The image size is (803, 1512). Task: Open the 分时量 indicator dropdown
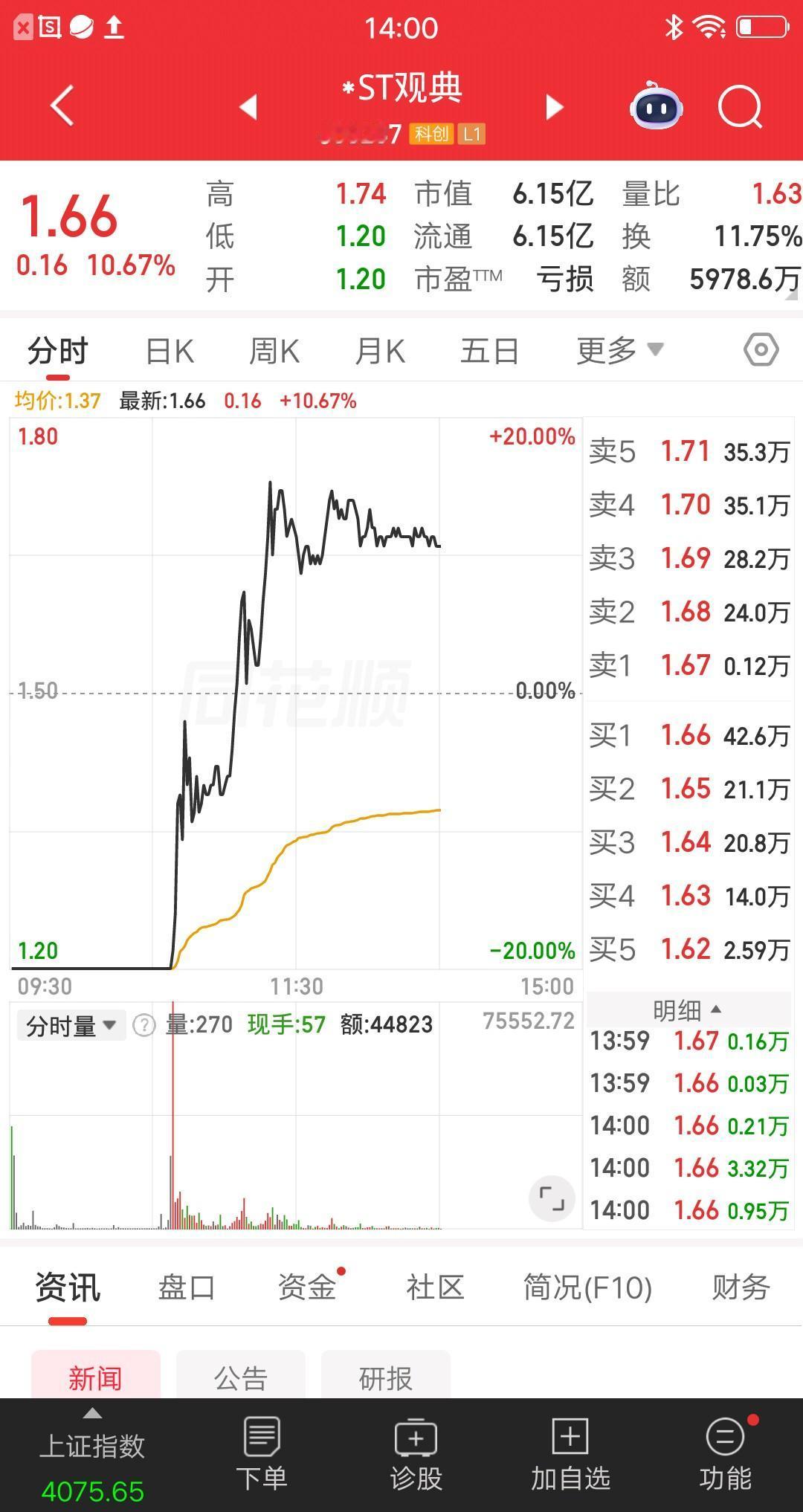[x=69, y=1024]
